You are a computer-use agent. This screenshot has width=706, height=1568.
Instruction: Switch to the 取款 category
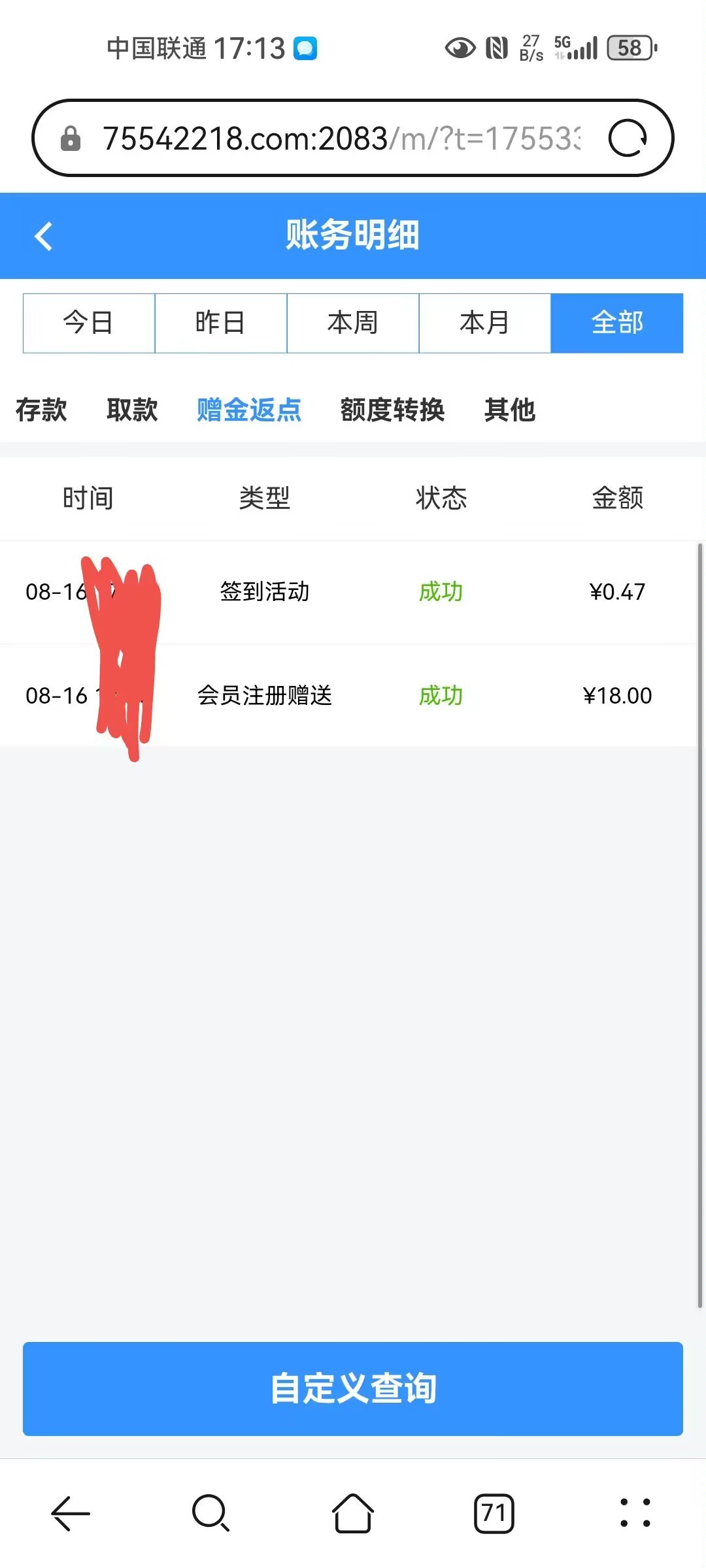(x=132, y=410)
